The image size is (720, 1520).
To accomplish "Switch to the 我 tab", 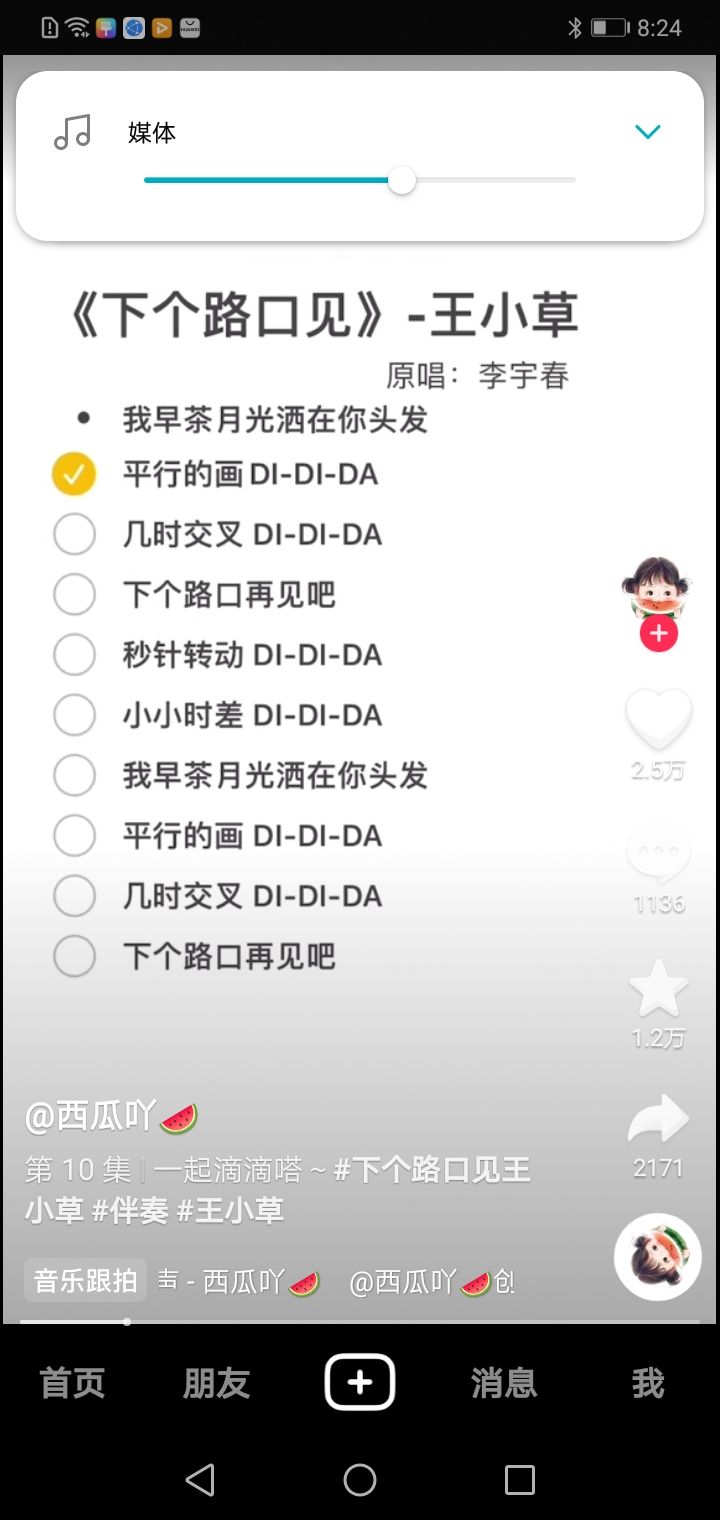I will [x=647, y=1383].
